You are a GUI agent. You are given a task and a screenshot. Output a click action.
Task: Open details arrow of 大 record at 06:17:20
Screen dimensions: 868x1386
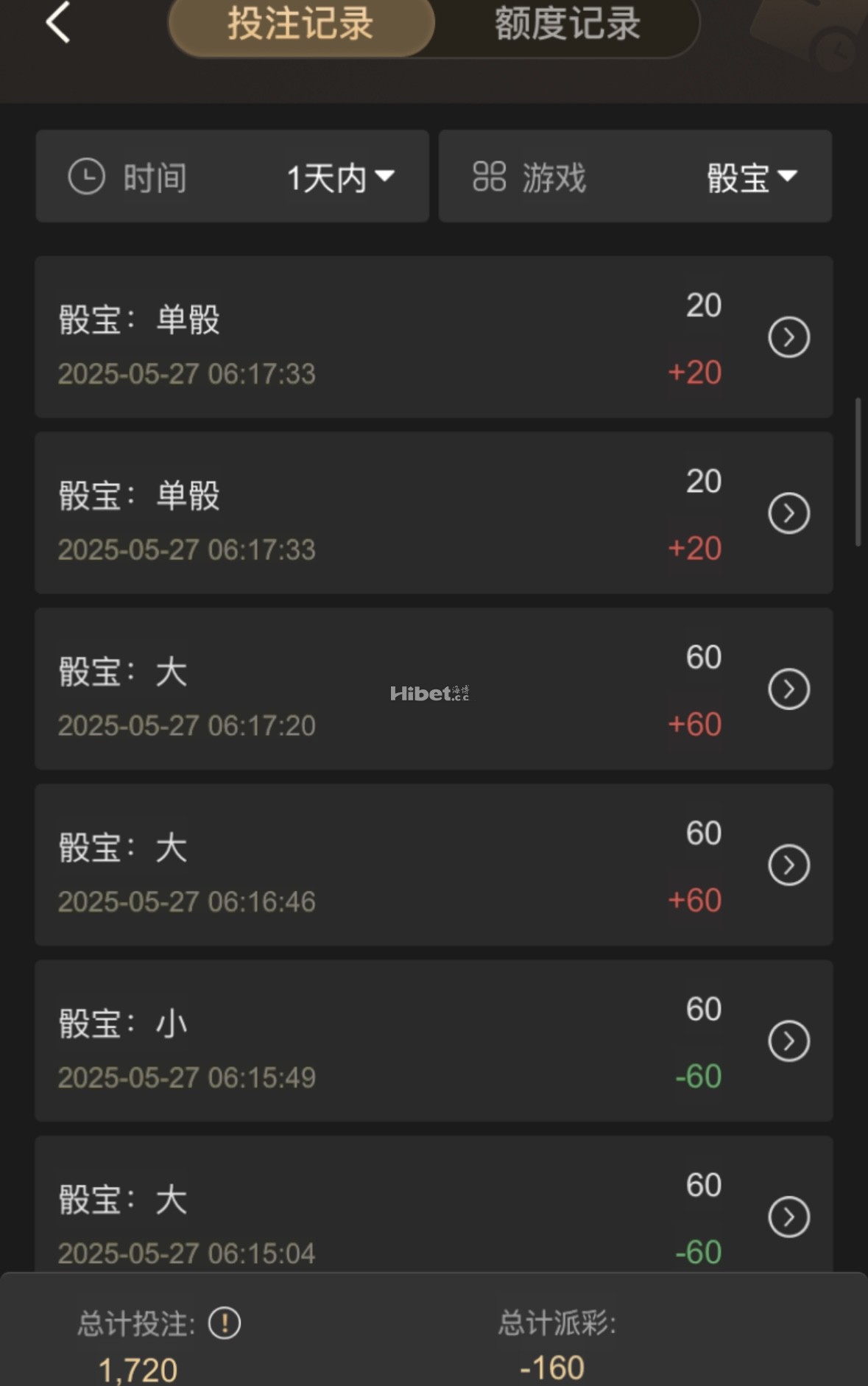pos(788,689)
